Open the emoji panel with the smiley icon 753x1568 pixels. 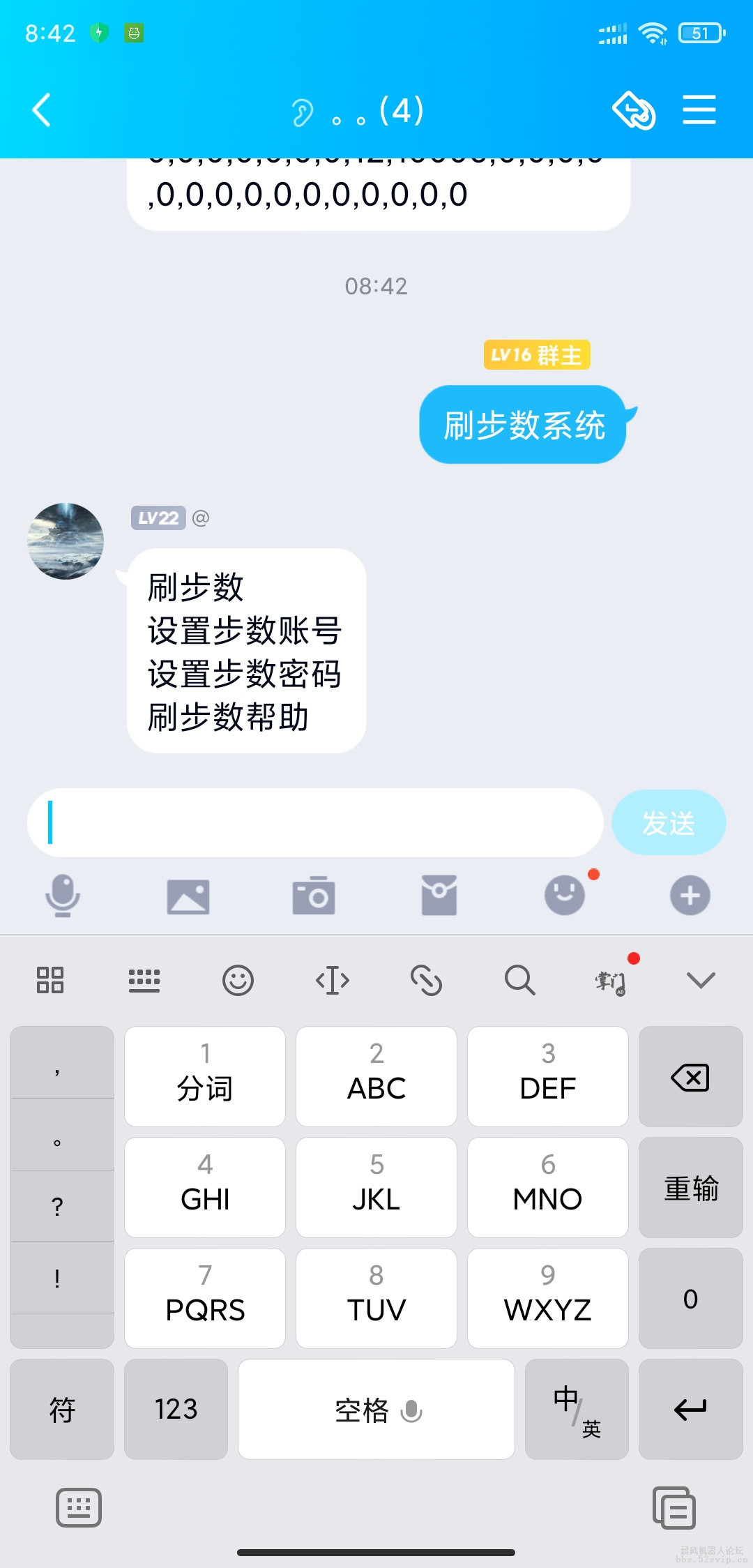(565, 896)
